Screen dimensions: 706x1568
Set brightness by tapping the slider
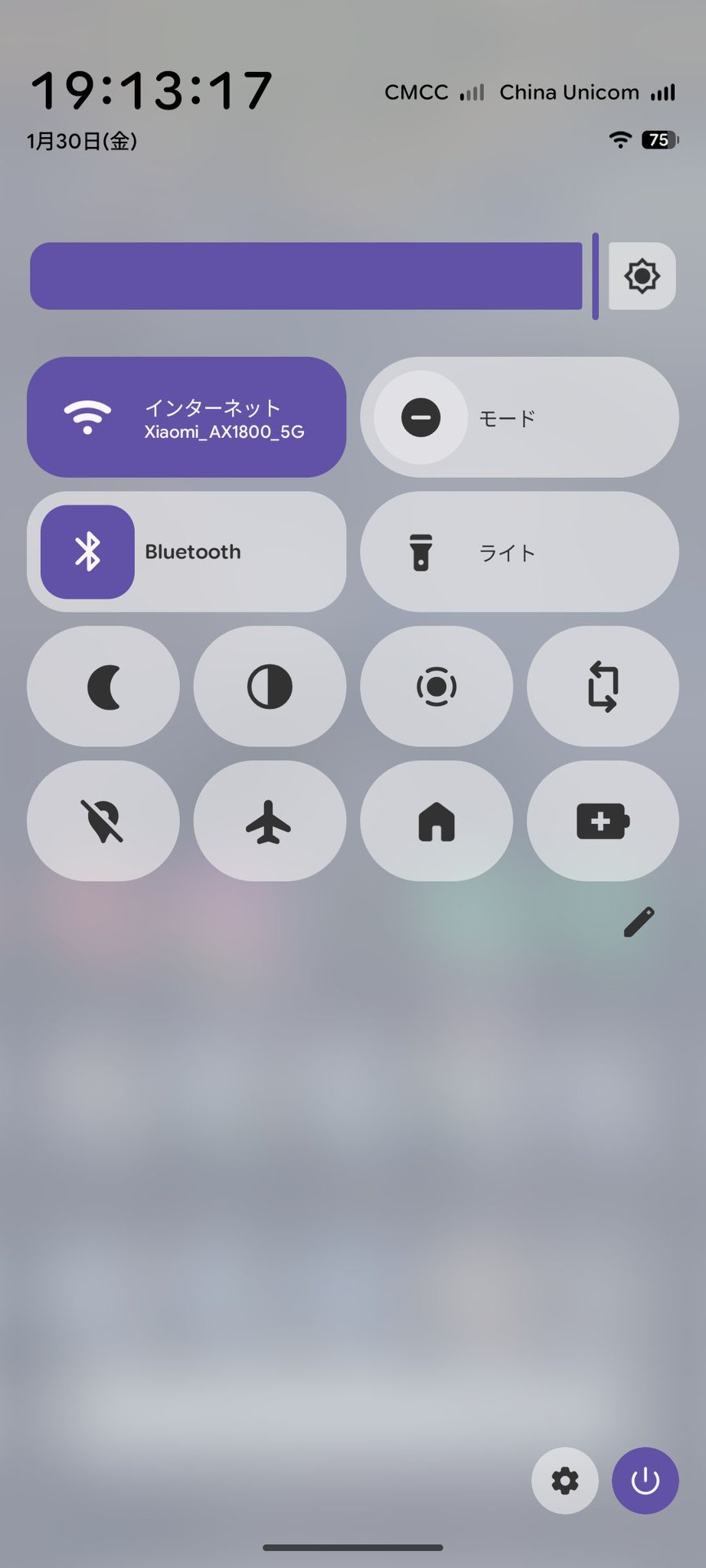[306, 276]
